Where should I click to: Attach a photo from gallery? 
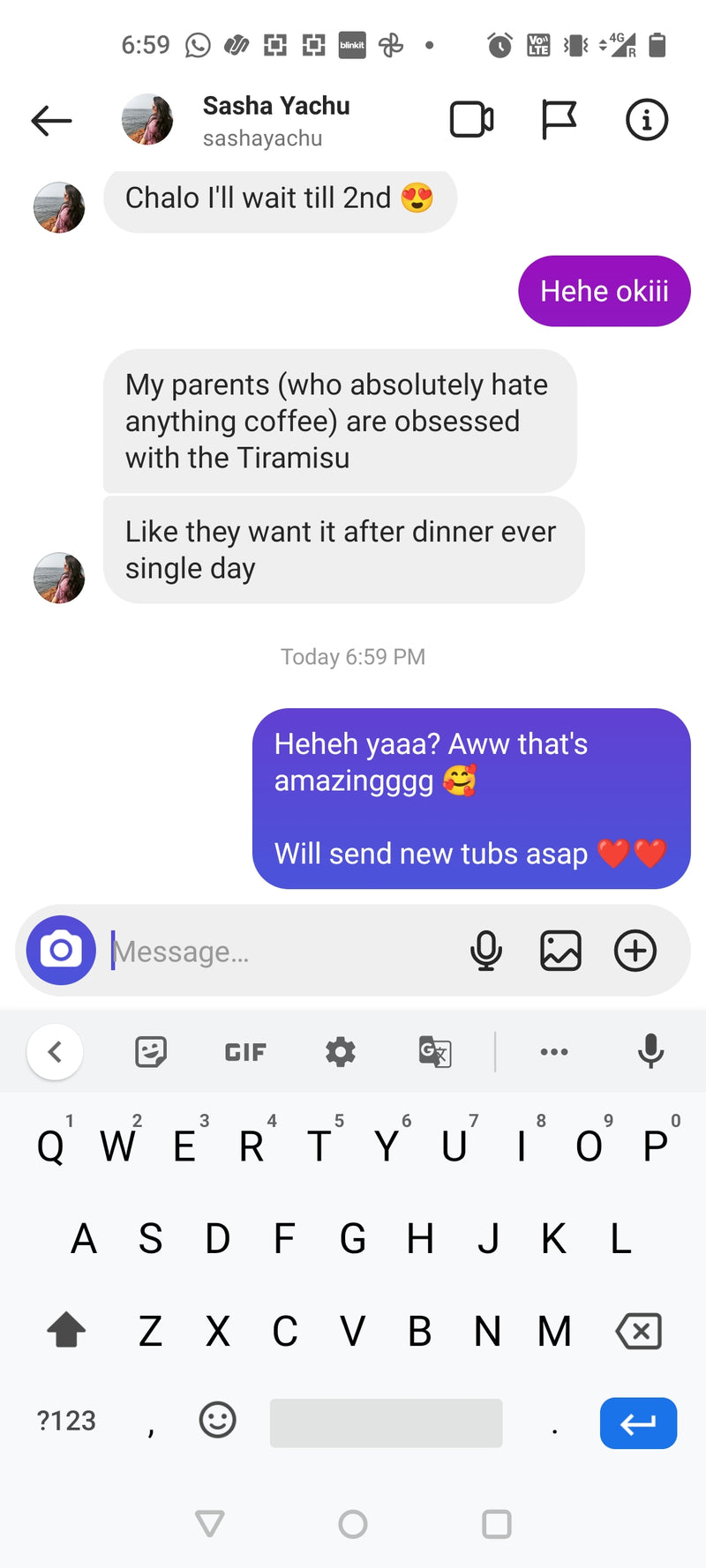point(560,951)
